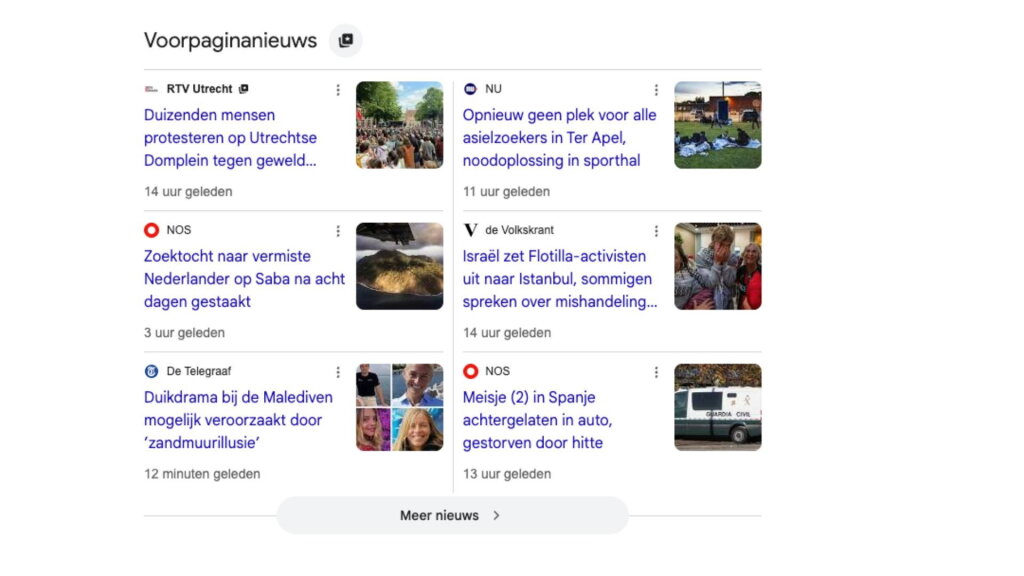
Task: Open overflow menu for de Volkskrant story
Action: coord(656,231)
